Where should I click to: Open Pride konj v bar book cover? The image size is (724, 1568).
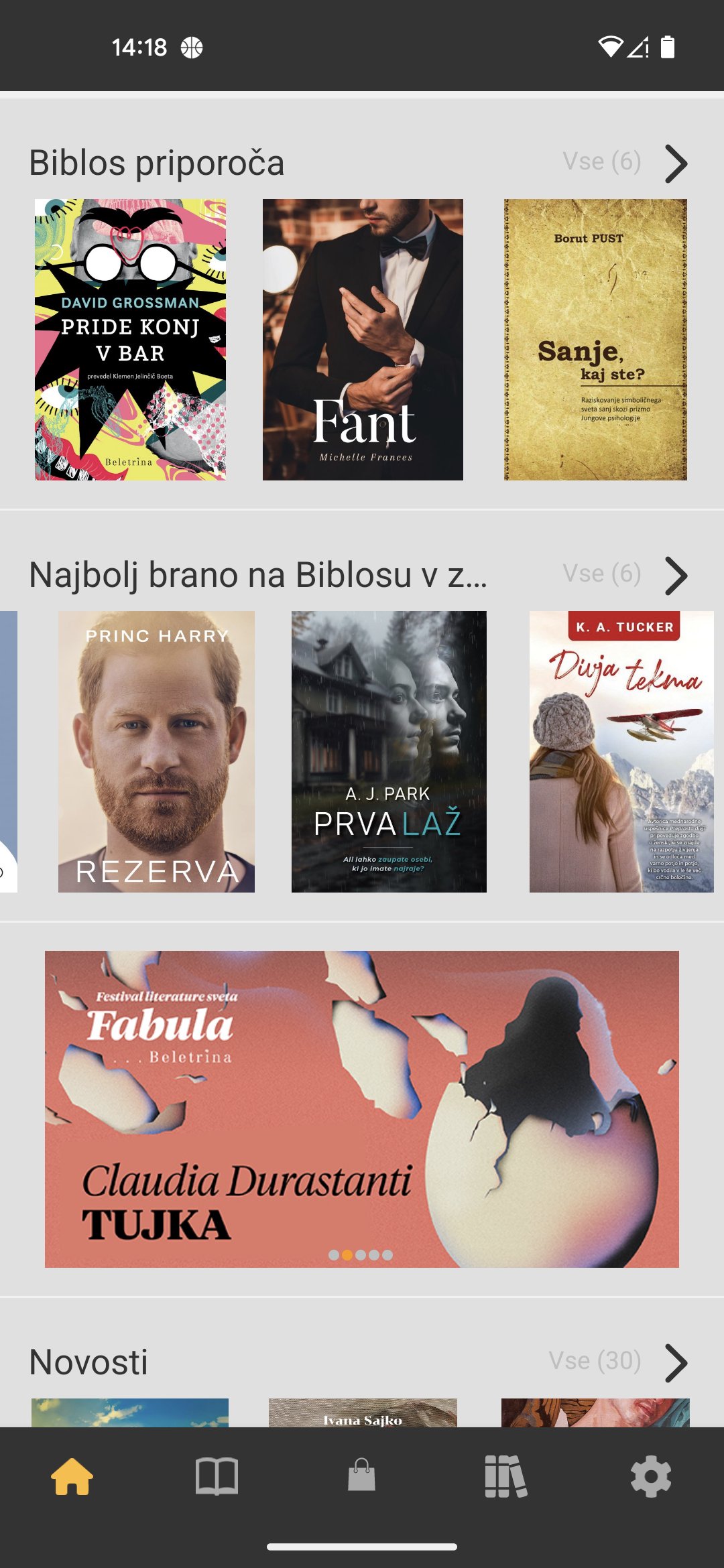click(131, 338)
